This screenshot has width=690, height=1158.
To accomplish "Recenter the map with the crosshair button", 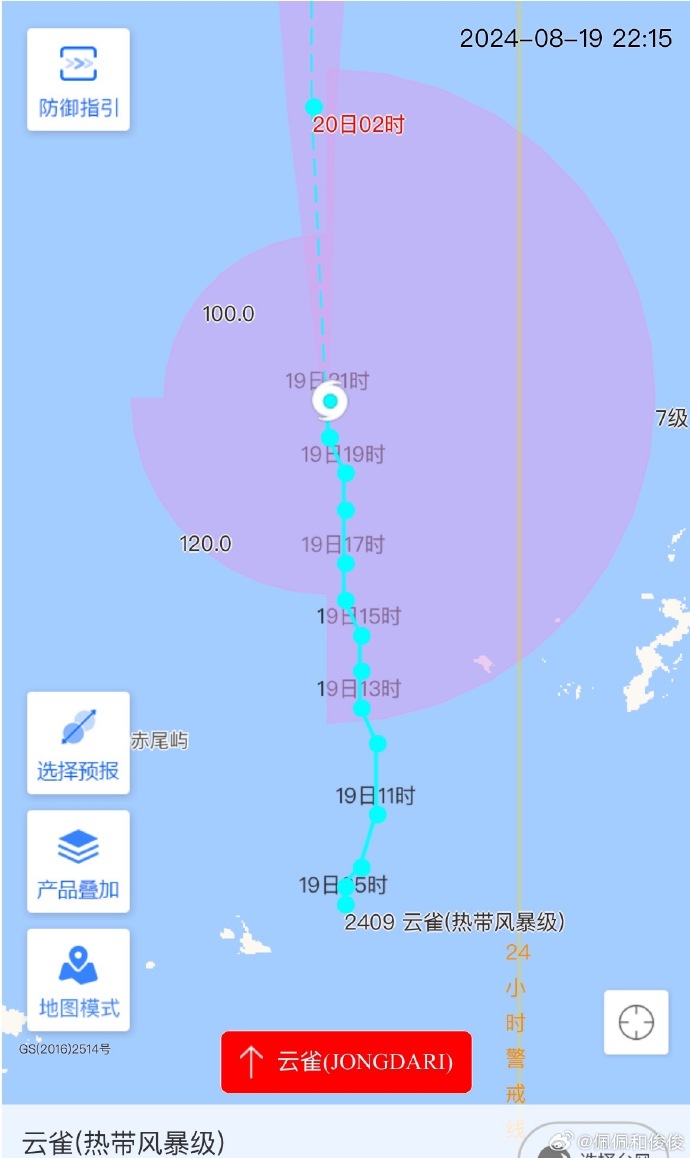I will [x=636, y=1022].
